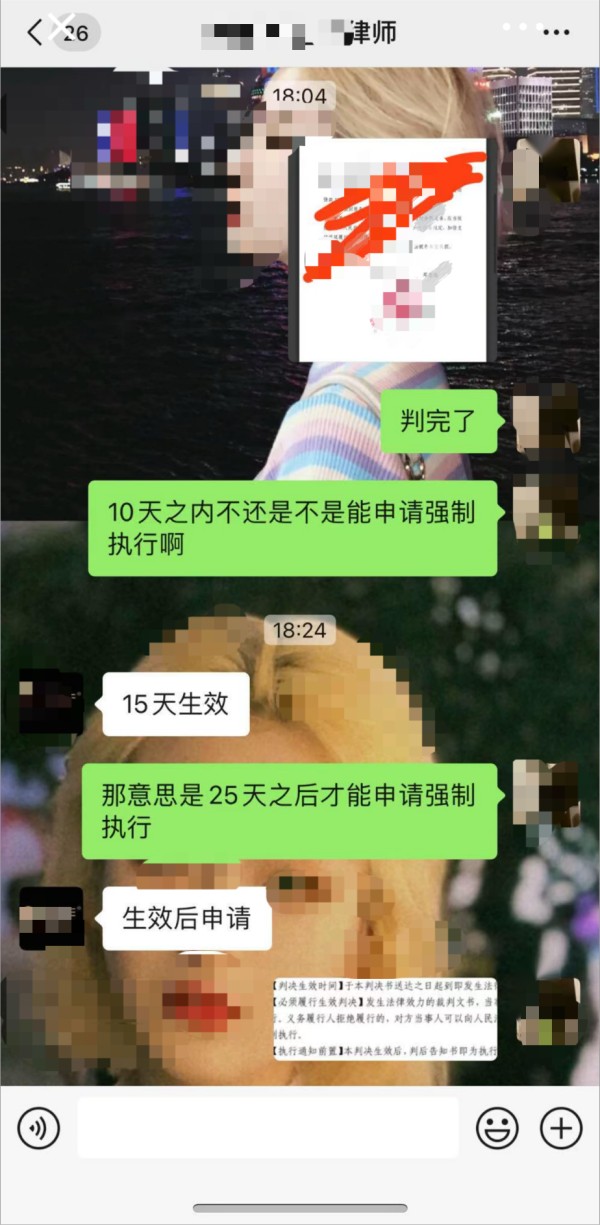Open the sent document image at 18:04
Image resolution: width=600 pixels, height=1225 pixels.
(391, 250)
